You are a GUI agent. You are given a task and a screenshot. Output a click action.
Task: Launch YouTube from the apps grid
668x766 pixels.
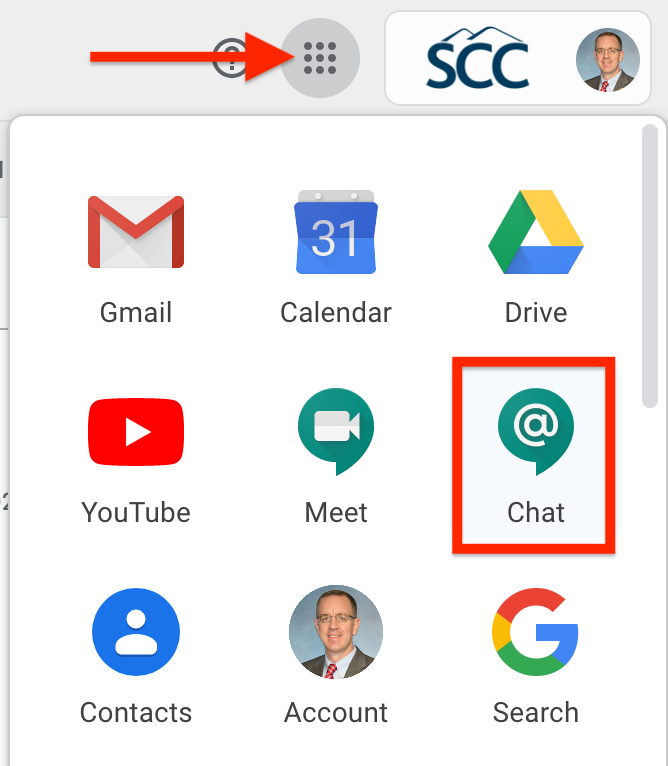pos(136,455)
